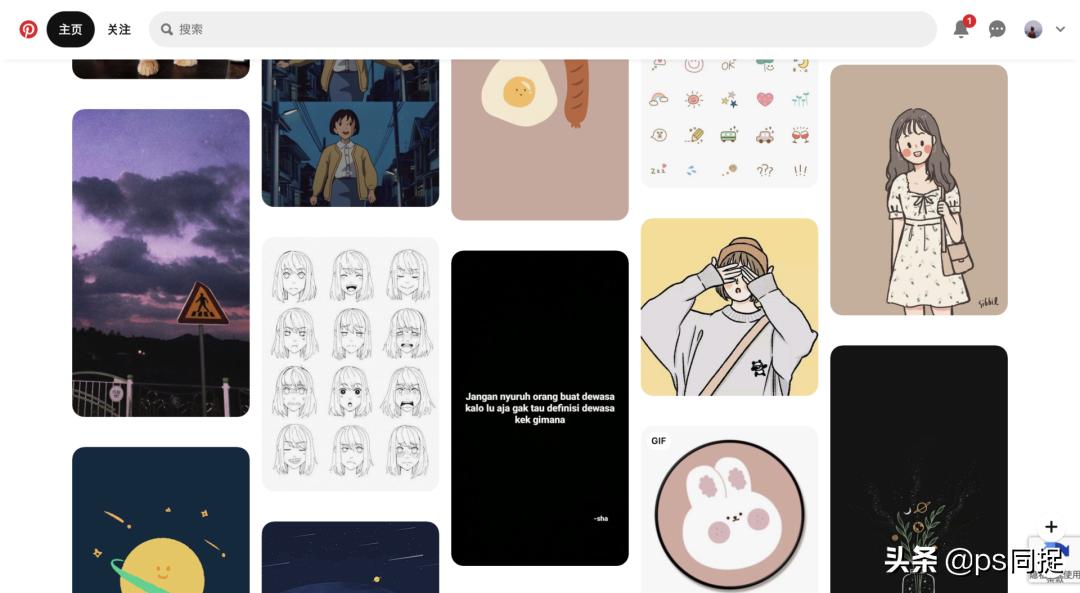Open the messages chat bubble
1080x593 pixels.
pos(997,29)
